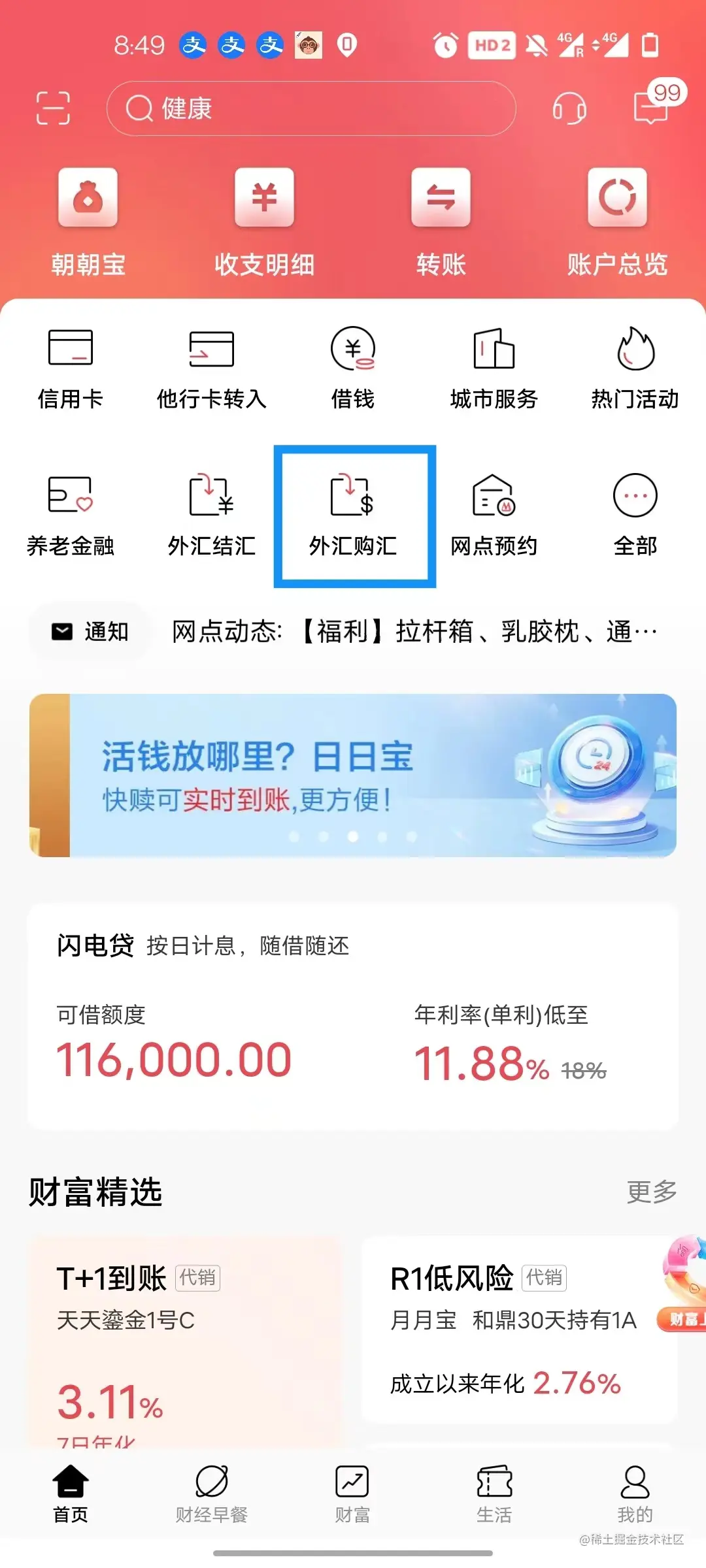The height and width of the screenshot is (1568, 706).
Task: Open the 天天鎏金1号C product card
Action: pyautogui.click(x=183, y=1339)
